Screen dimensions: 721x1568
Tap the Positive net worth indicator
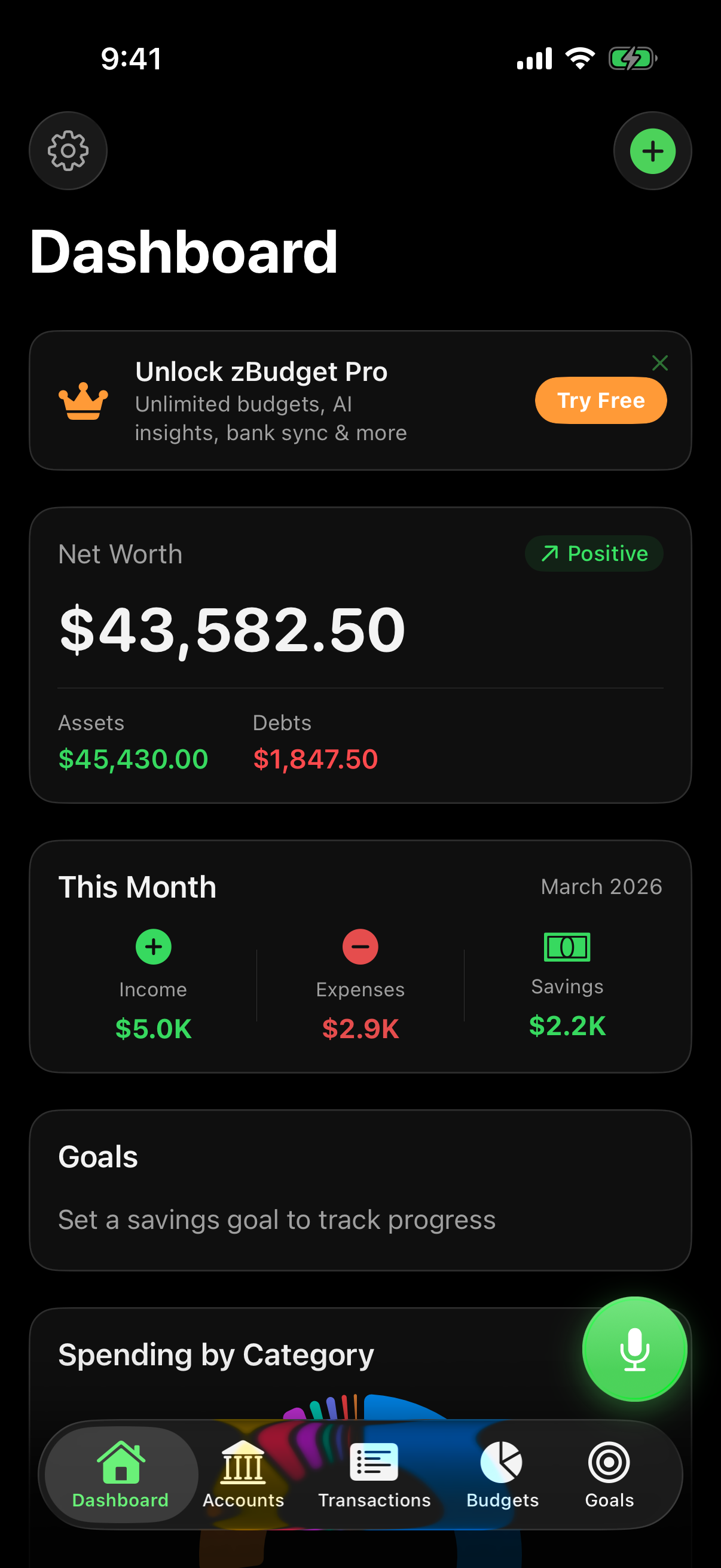pos(593,553)
